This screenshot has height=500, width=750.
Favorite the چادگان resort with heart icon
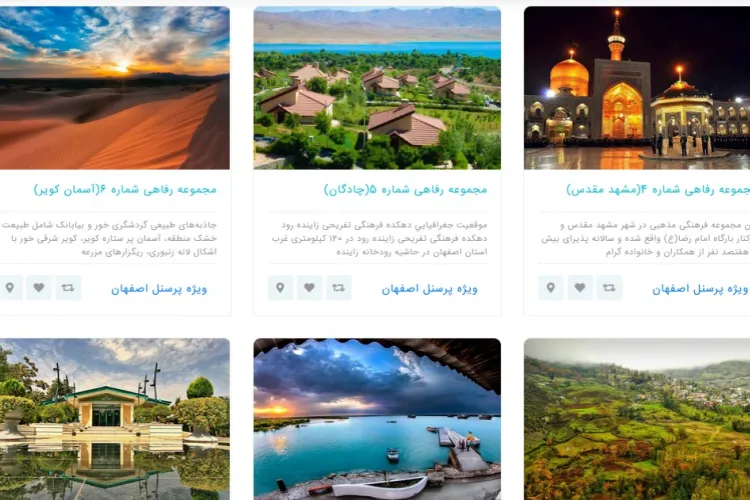click(310, 288)
